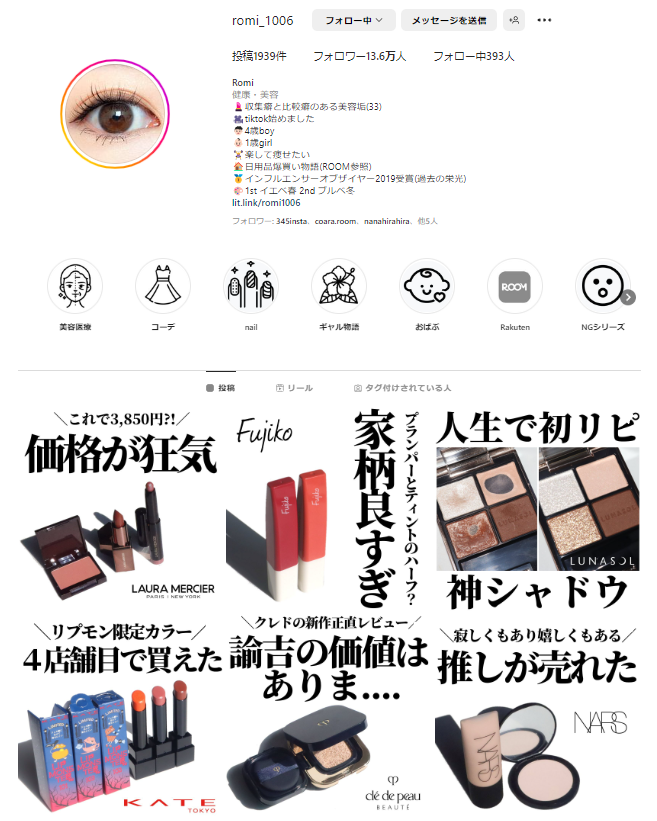The image size is (657, 821).
Task: Switch to the リール tab
Action: pyautogui.click(x=293, y=388)
